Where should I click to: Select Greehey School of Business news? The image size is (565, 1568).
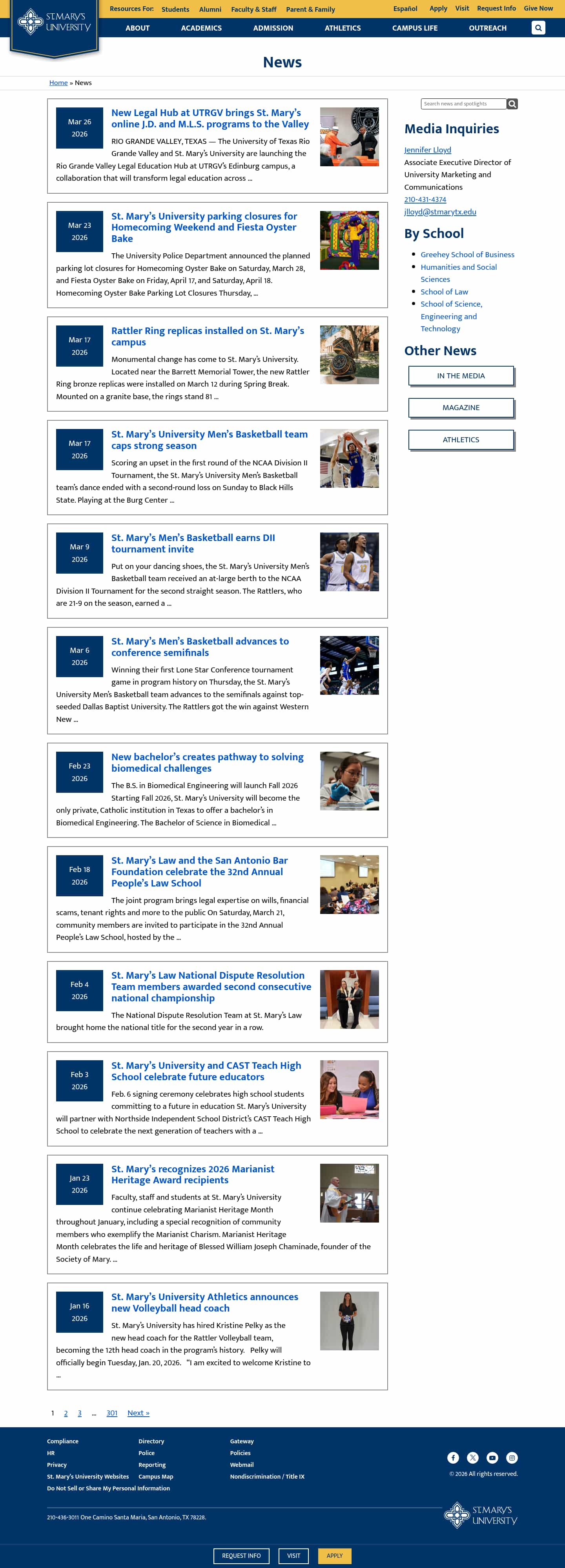[x=467, y=254]
